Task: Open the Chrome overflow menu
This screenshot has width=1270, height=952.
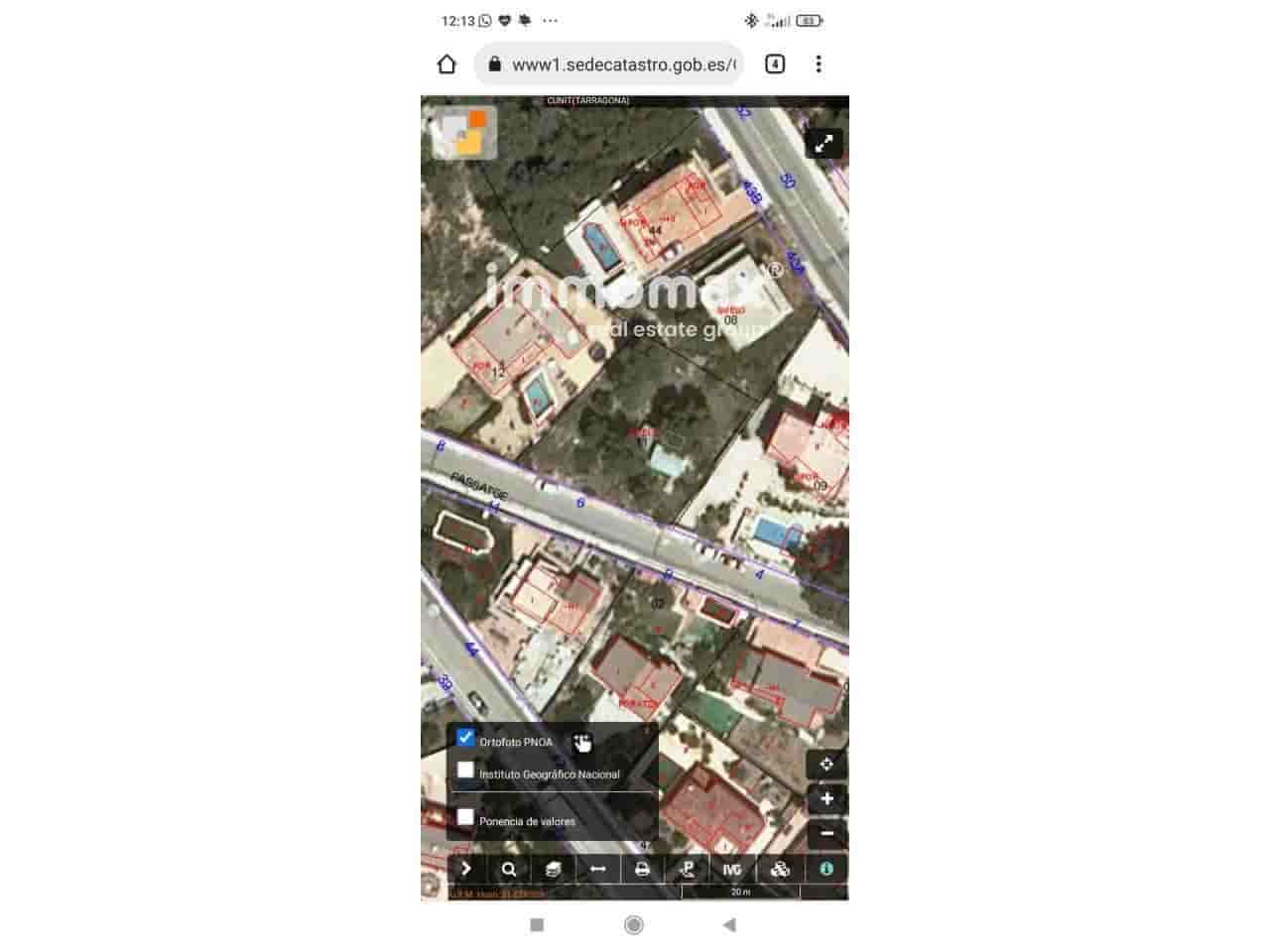Action: pos(819,64)
